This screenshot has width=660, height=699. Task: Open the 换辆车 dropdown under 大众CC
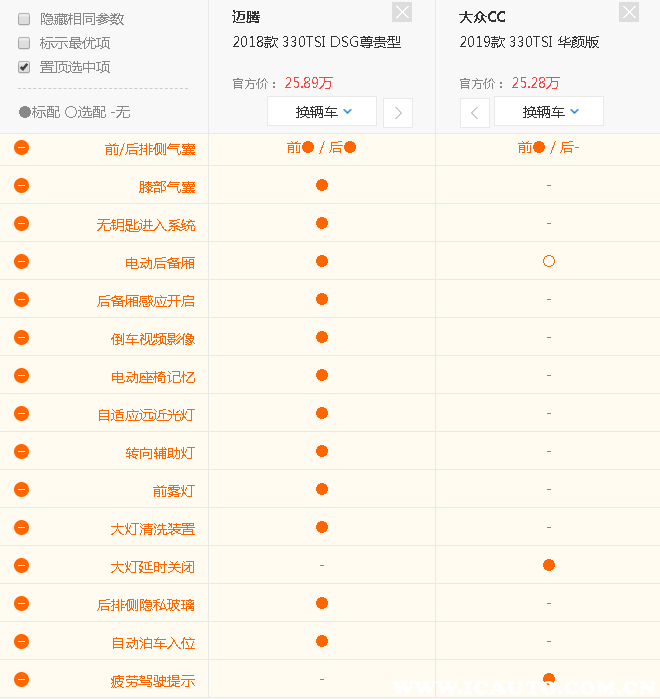[x=548, y=111]
